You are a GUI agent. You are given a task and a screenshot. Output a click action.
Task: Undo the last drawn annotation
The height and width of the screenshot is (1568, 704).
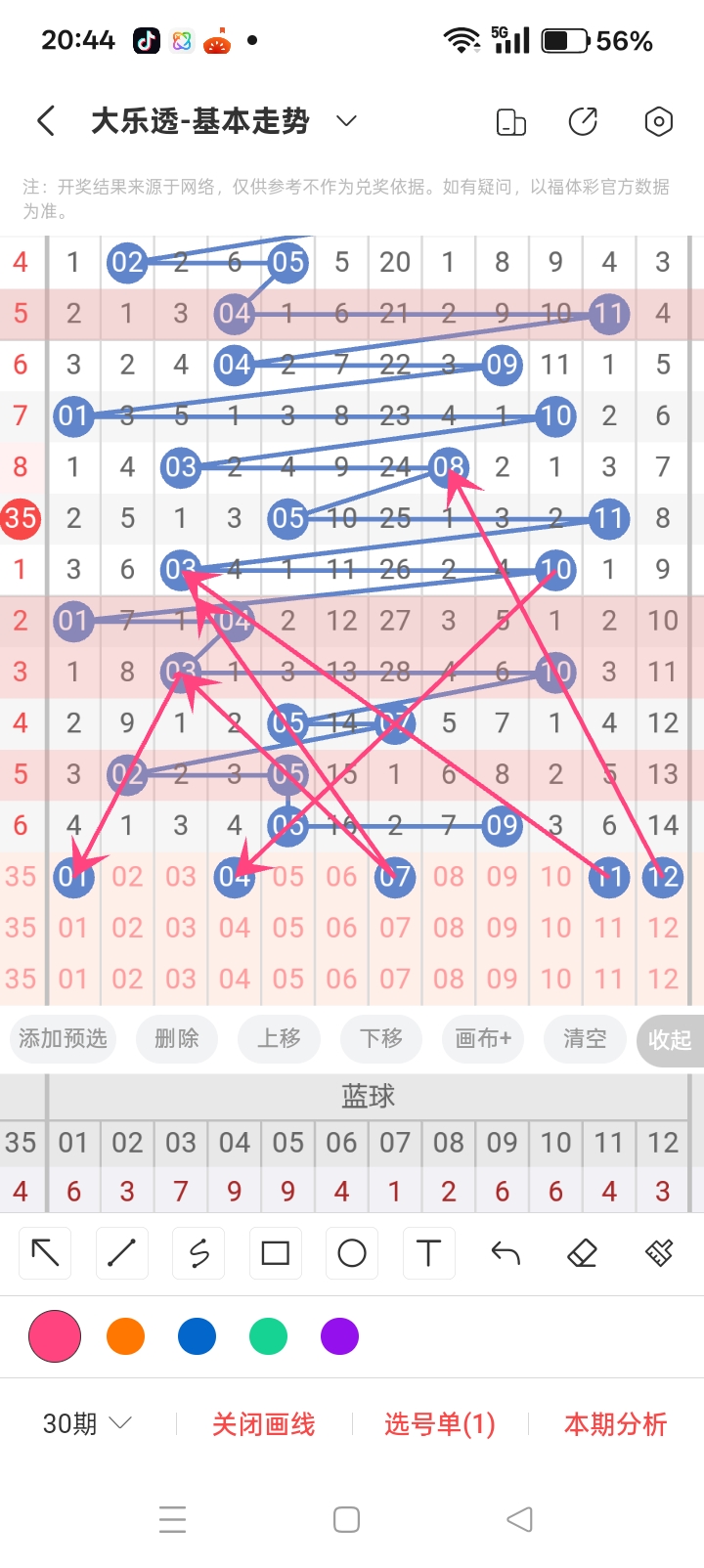tap(504, 1252)
